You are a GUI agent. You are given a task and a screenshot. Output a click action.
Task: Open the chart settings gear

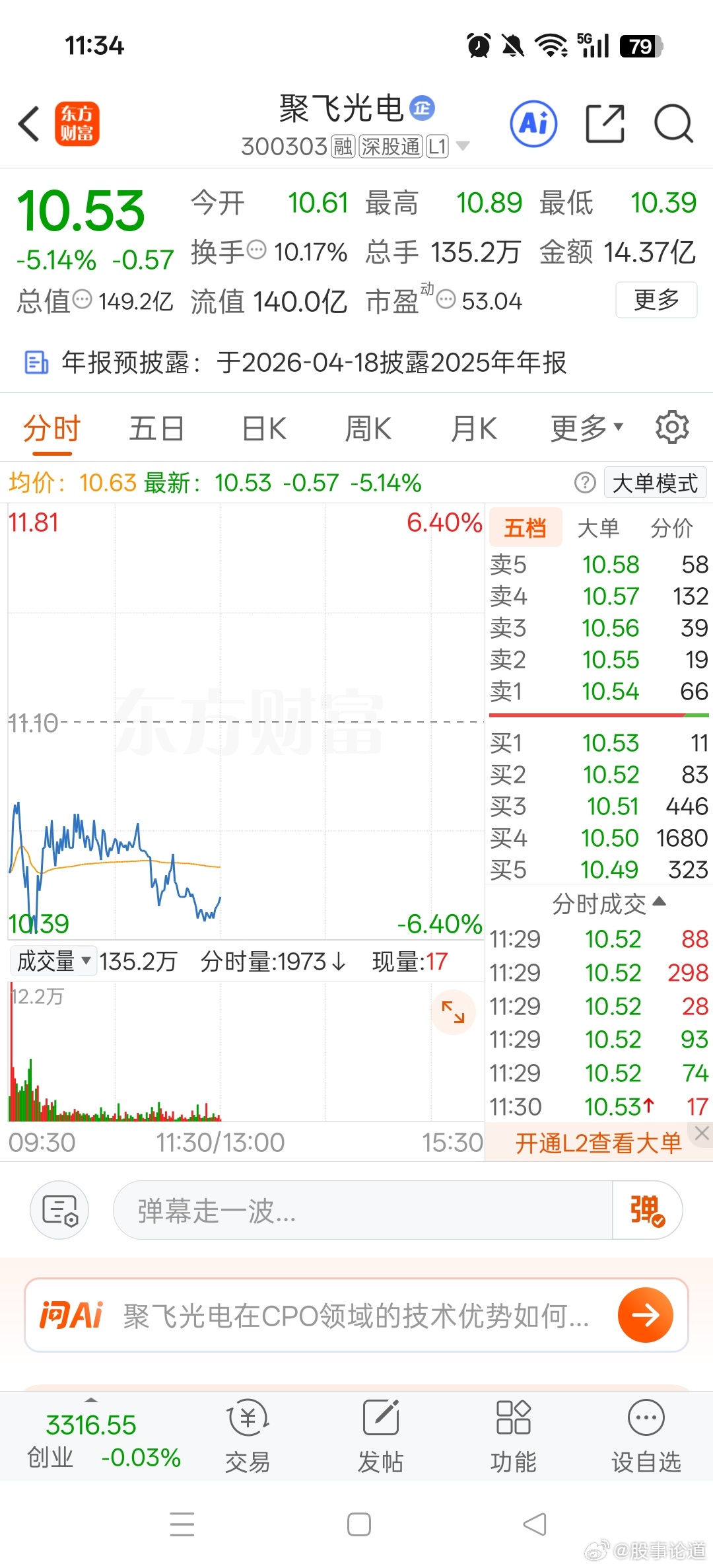673,427
